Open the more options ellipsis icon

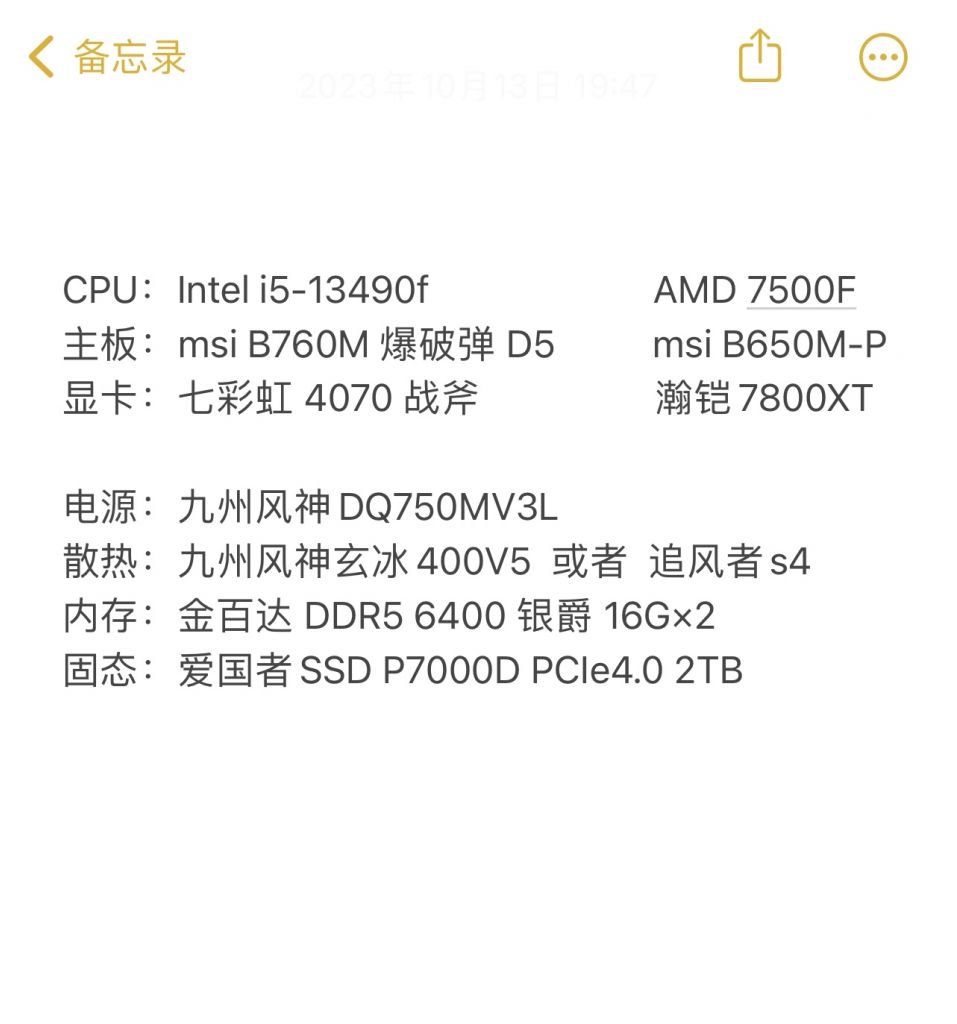(881, 57)
